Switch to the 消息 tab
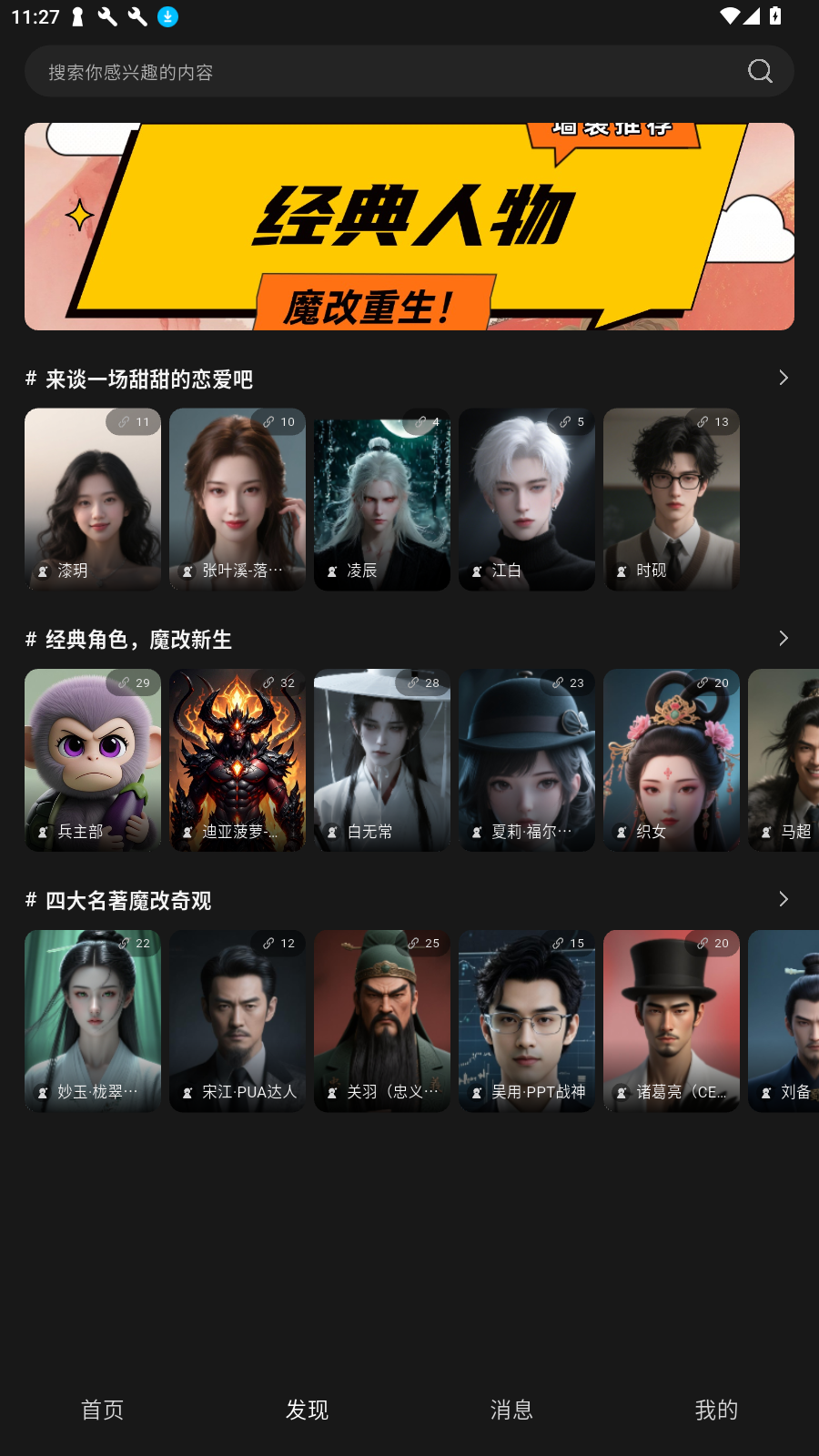Screen dimensions: 819x1456 pyautogui.click(x=511, y=1410)
